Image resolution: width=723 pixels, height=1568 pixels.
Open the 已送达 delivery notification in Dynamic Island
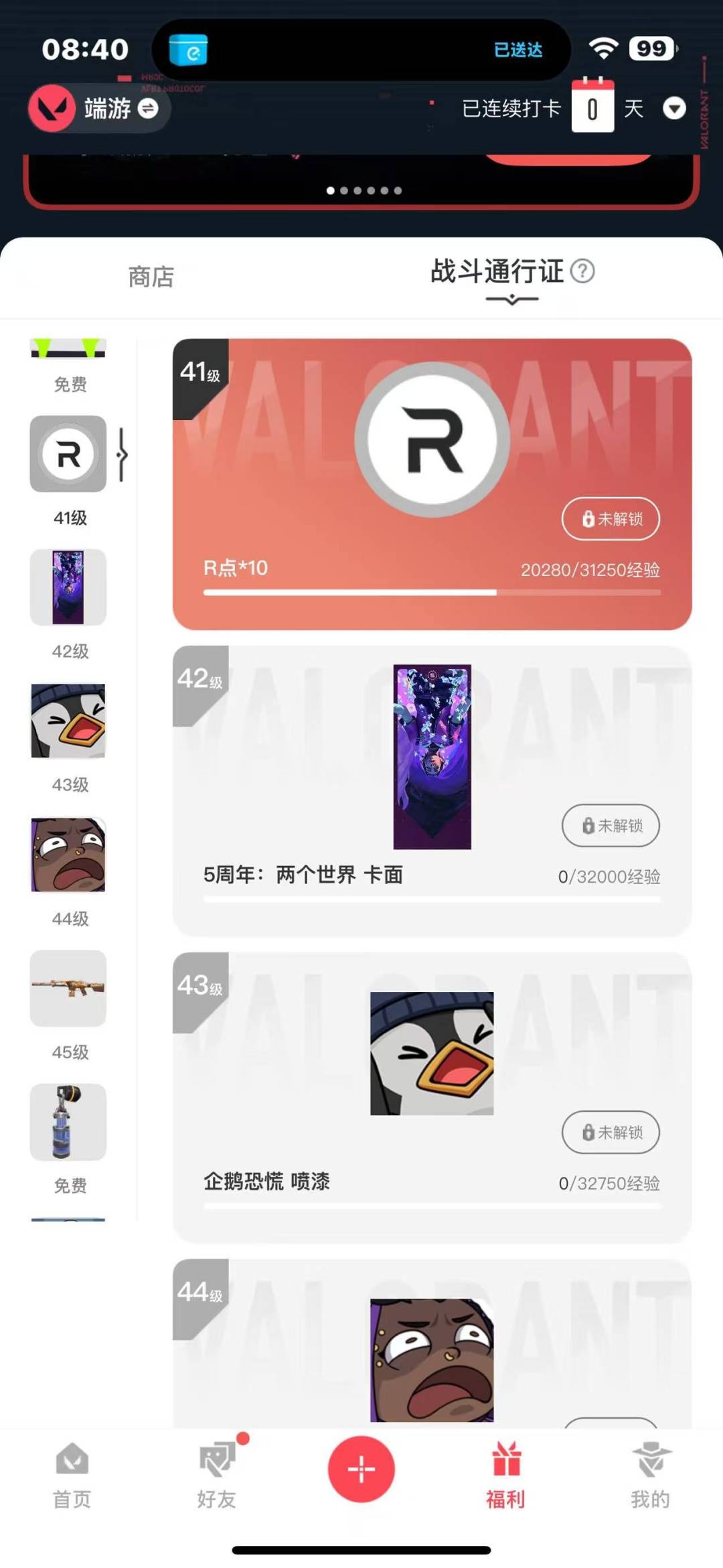click(517, 50)
